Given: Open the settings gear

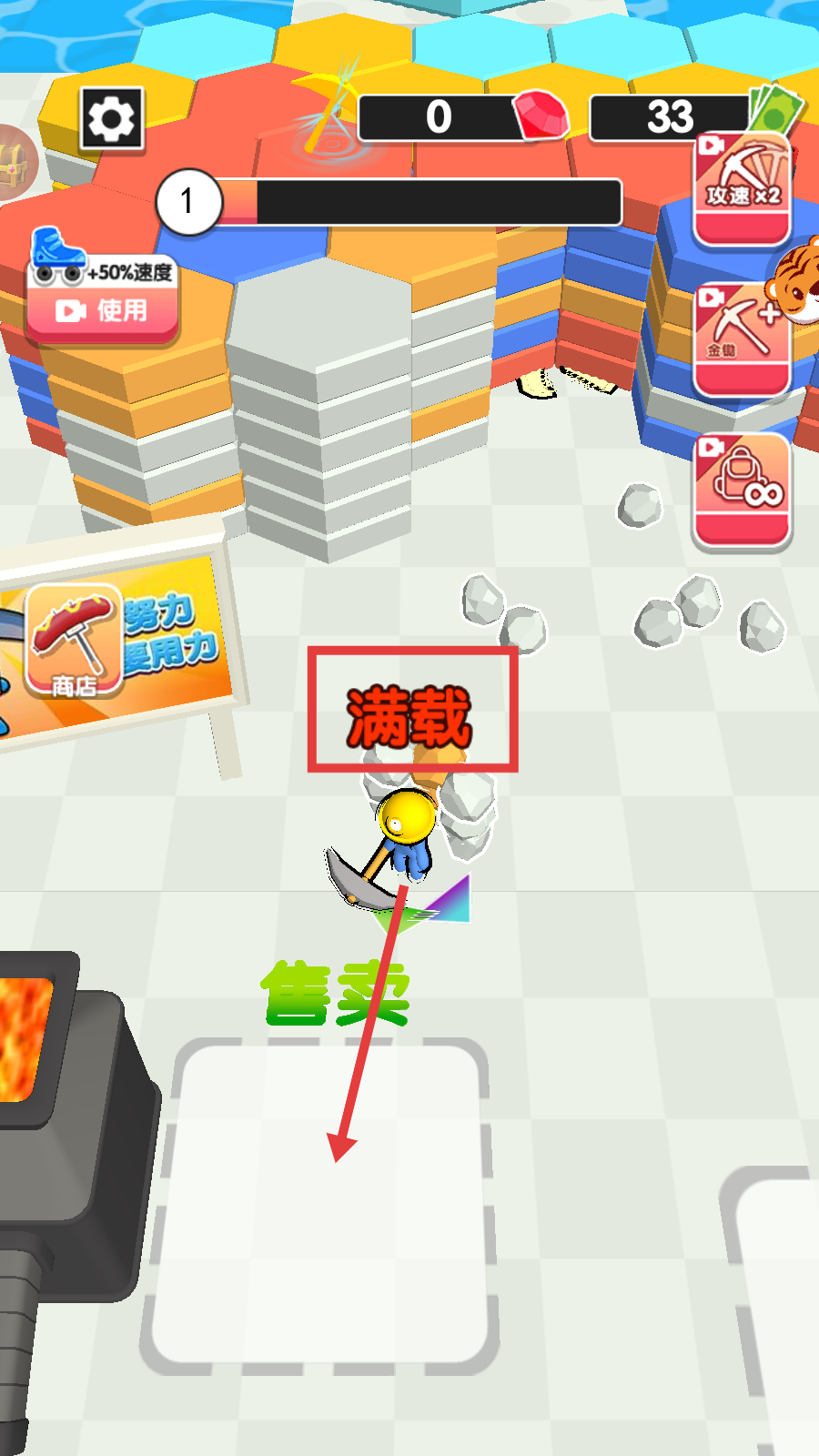Looking at the screenshot, I should [112, 119].
